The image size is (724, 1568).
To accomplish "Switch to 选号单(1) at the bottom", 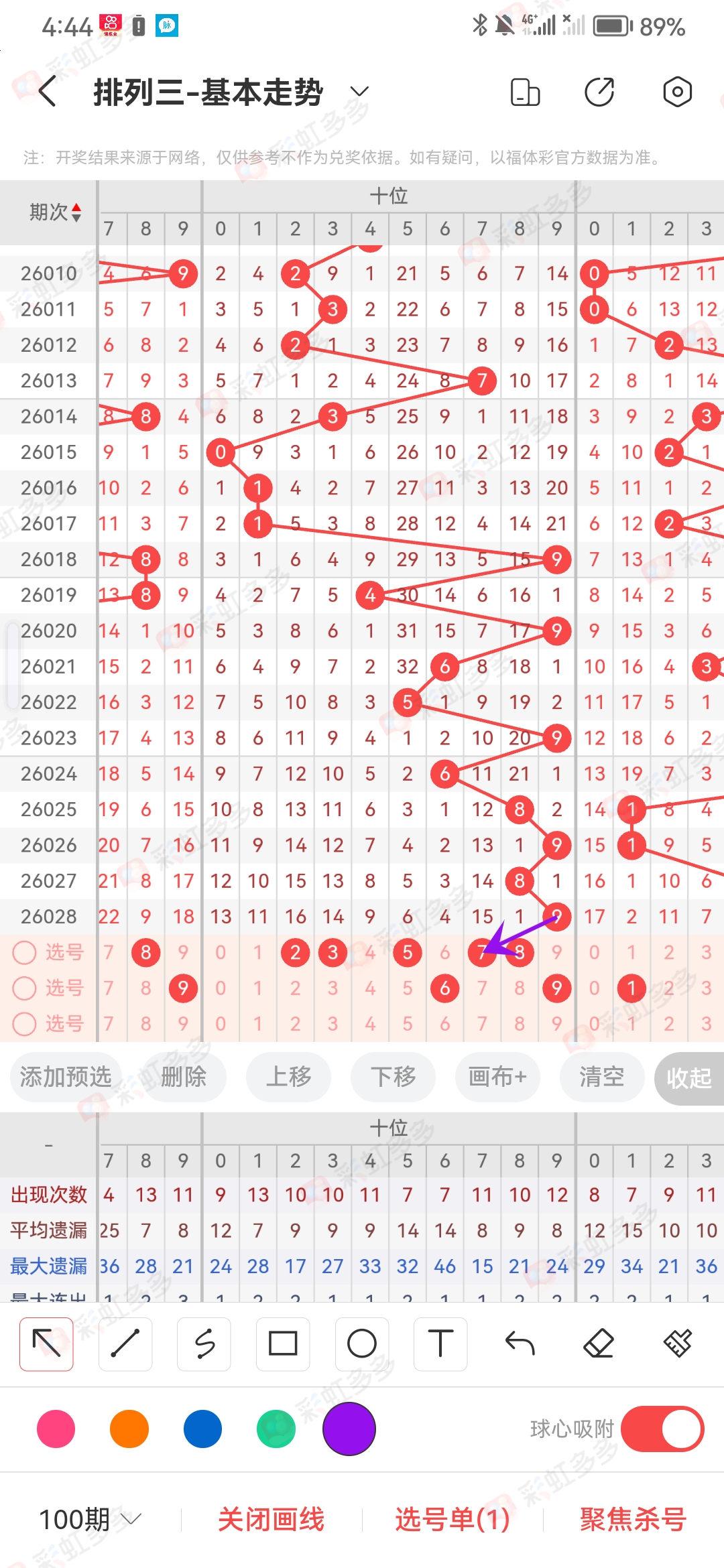I will point(450,1520).
